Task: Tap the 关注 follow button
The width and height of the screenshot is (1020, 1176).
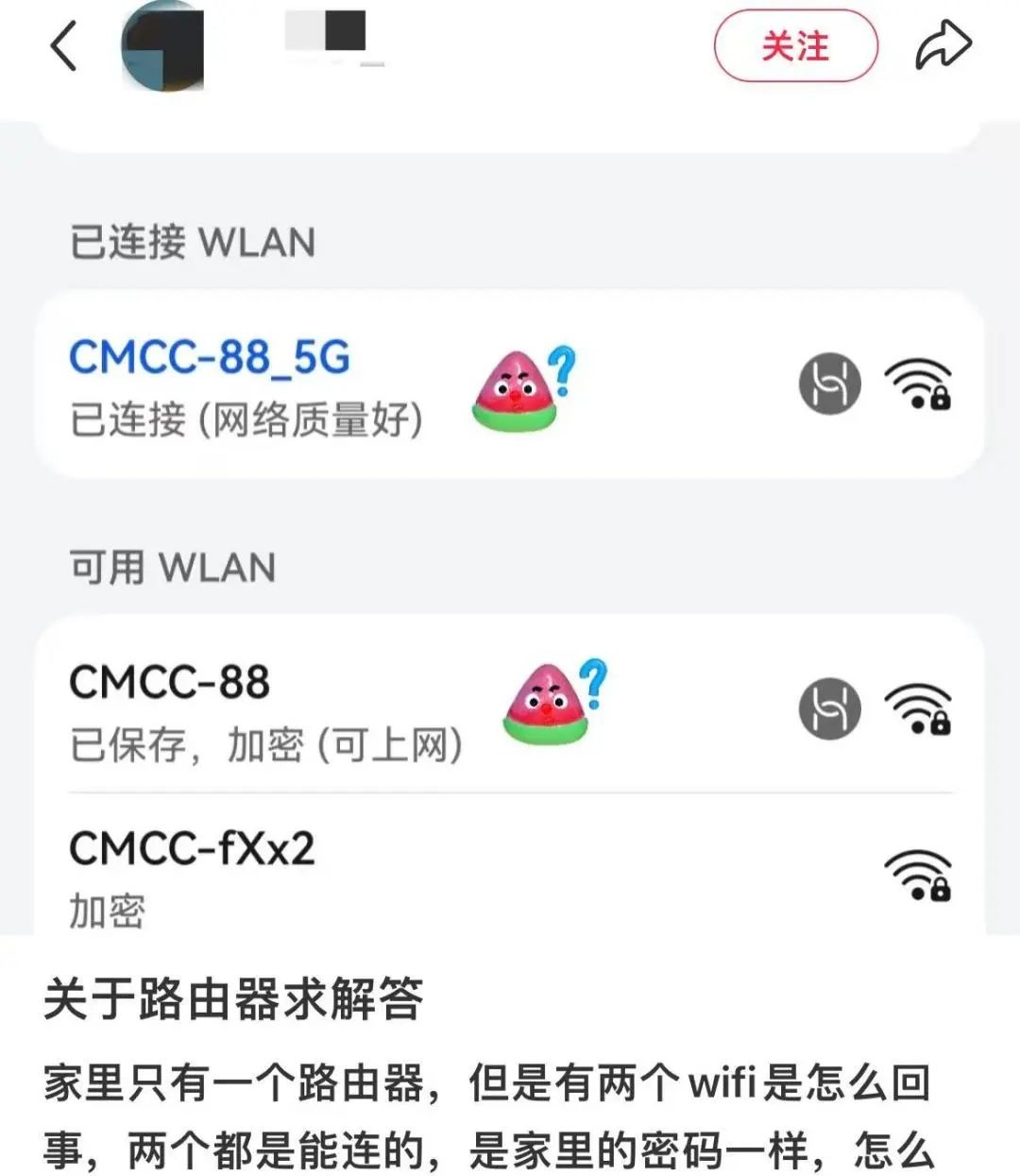Action: pos(795,45)
